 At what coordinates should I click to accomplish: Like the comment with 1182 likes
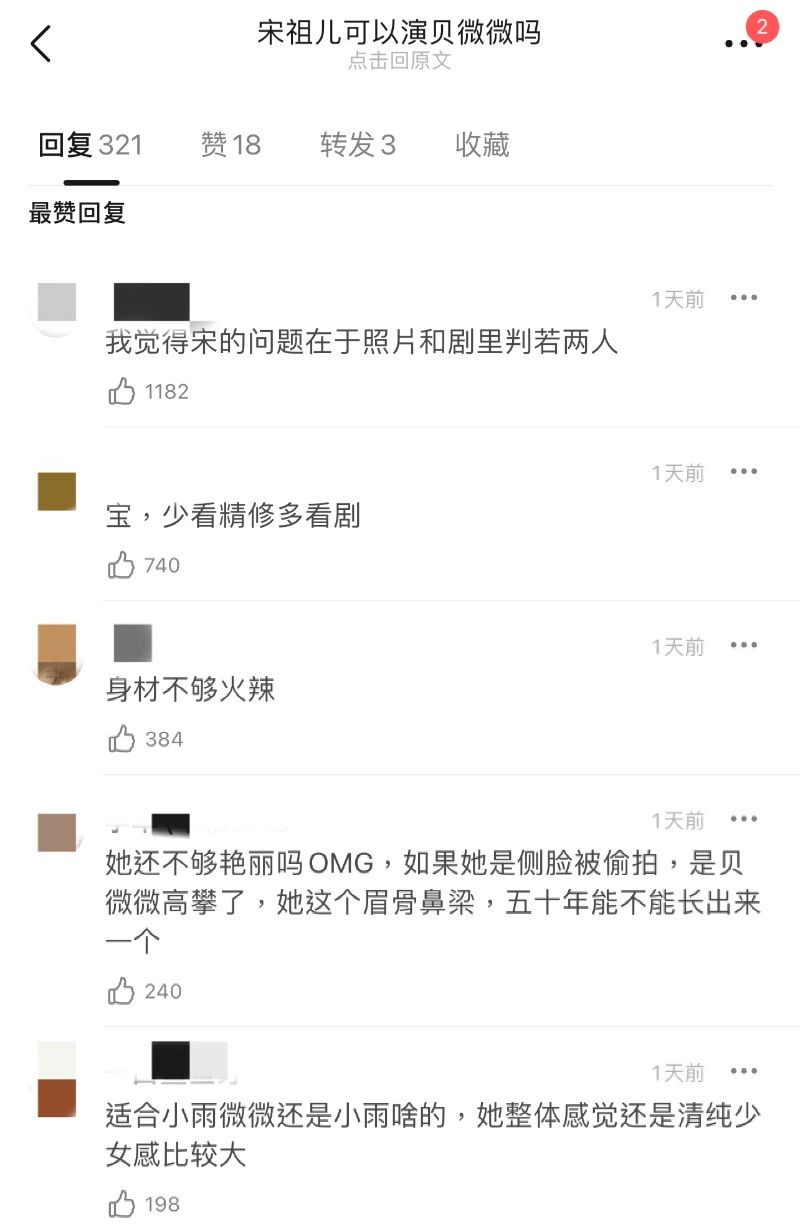122,392
